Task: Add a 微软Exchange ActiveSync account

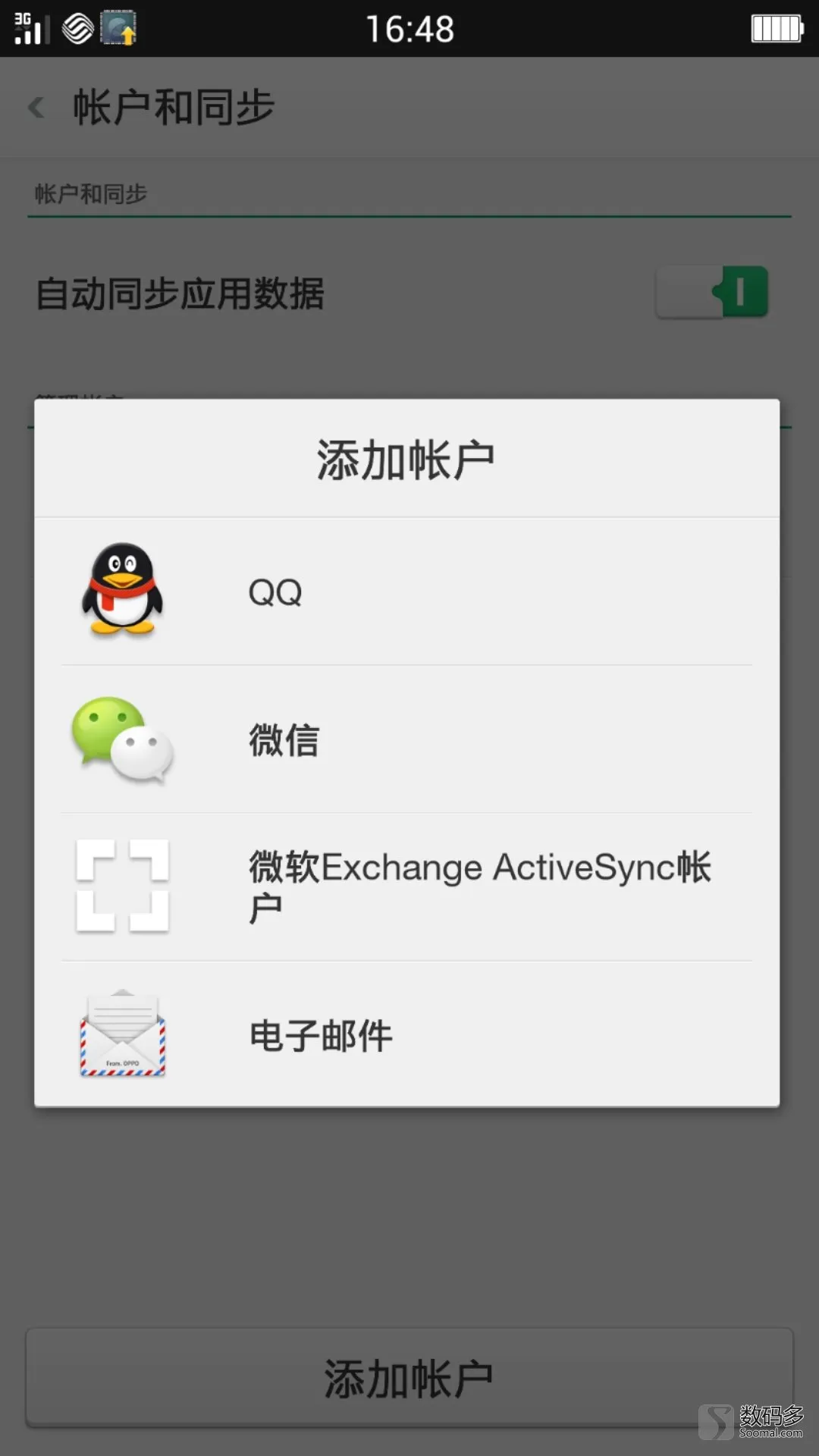Action: (406, 887)
